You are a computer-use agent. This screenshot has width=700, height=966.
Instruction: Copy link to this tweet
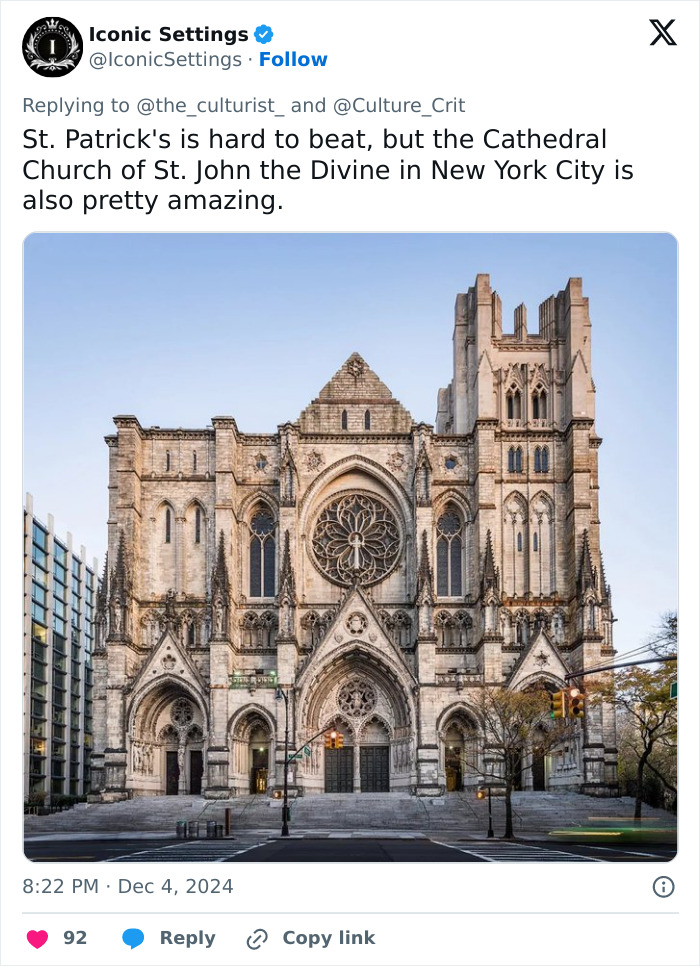[311, 938]
